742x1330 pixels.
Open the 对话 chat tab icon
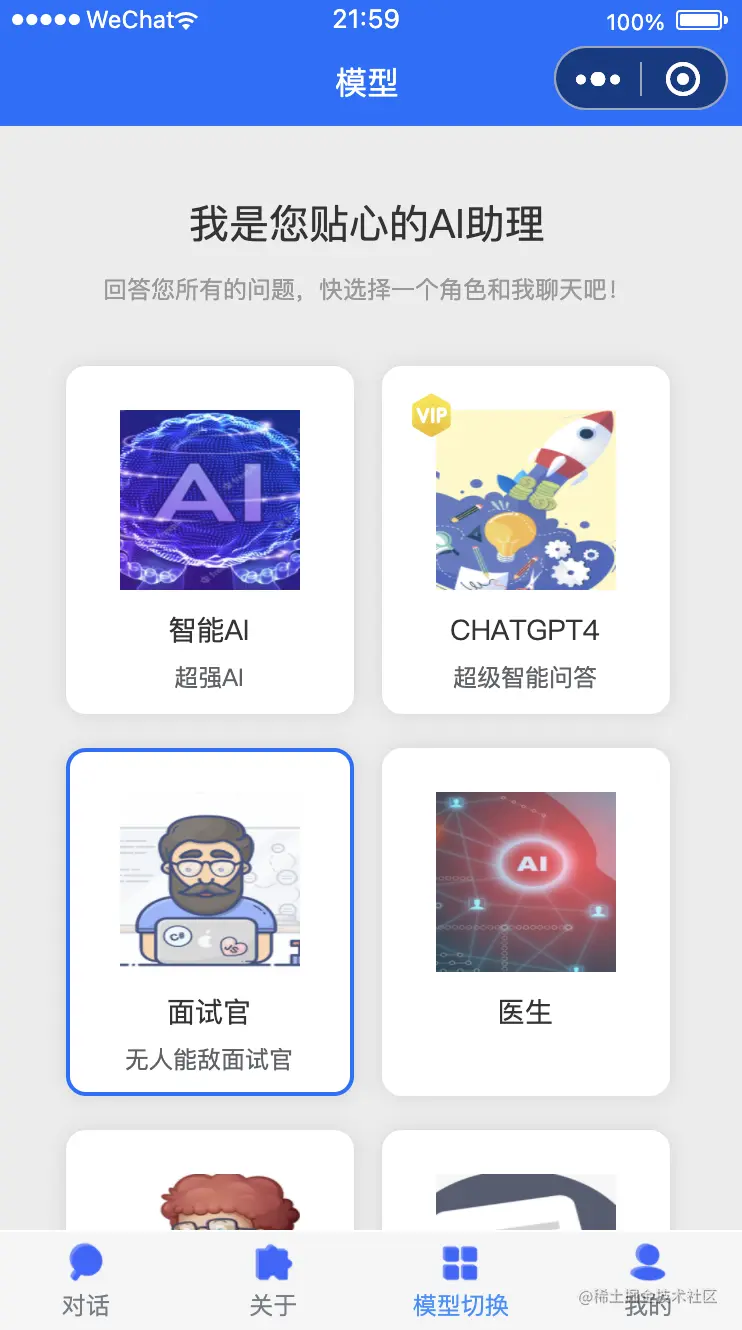(85, 1262)
